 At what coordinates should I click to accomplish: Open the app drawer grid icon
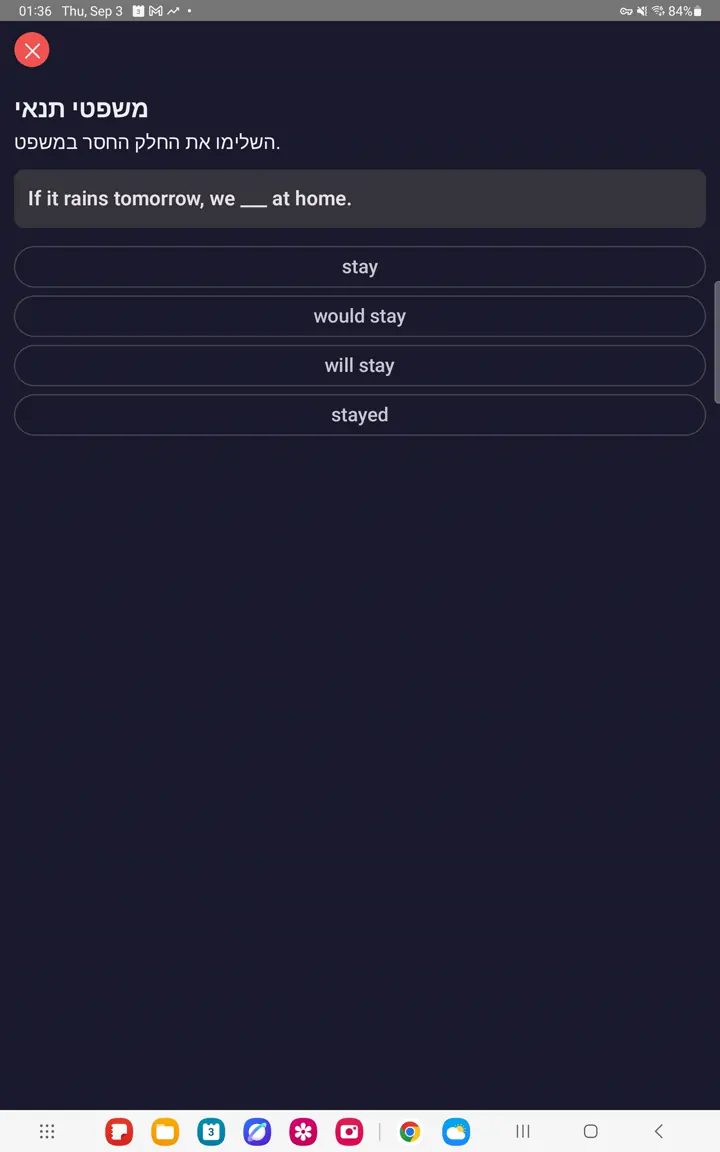[x=47, y=1131]
